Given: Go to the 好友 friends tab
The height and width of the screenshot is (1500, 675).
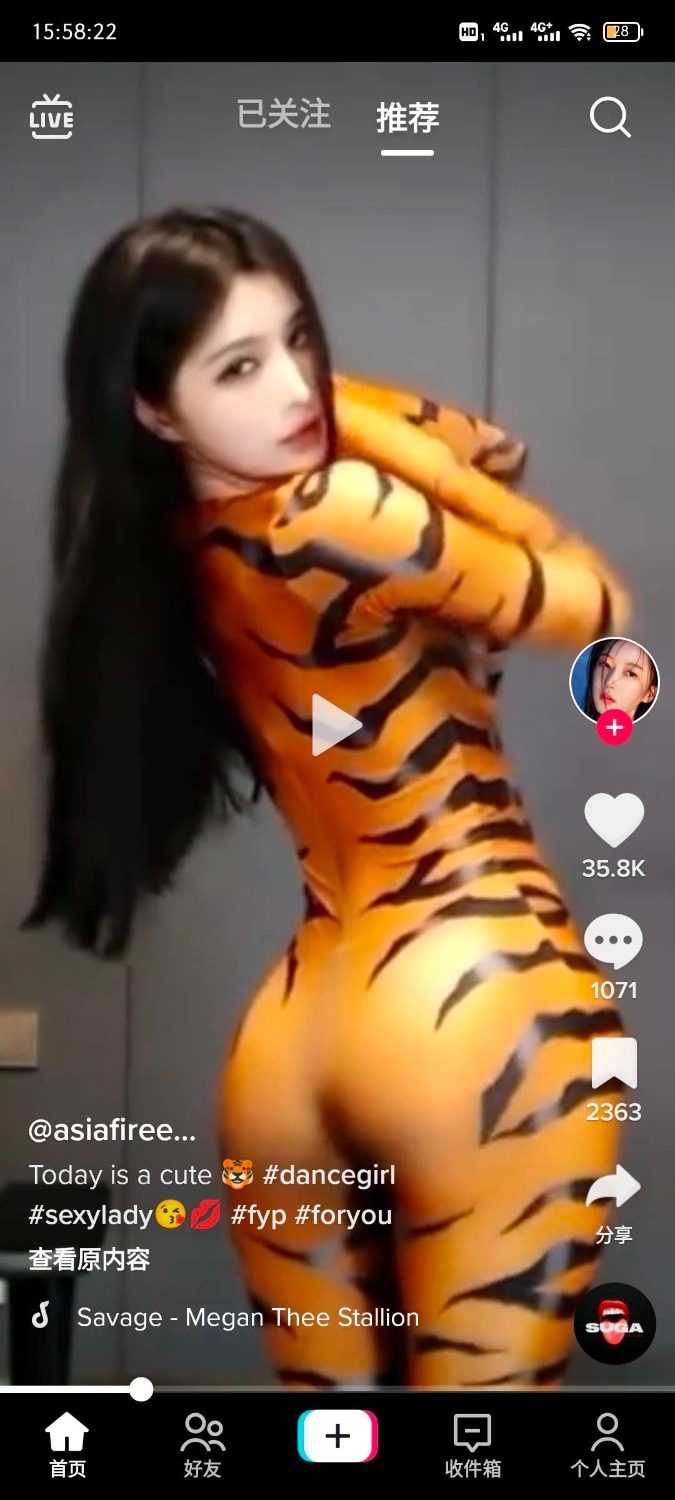Looking at the screenshot, I should (202, 1445).
